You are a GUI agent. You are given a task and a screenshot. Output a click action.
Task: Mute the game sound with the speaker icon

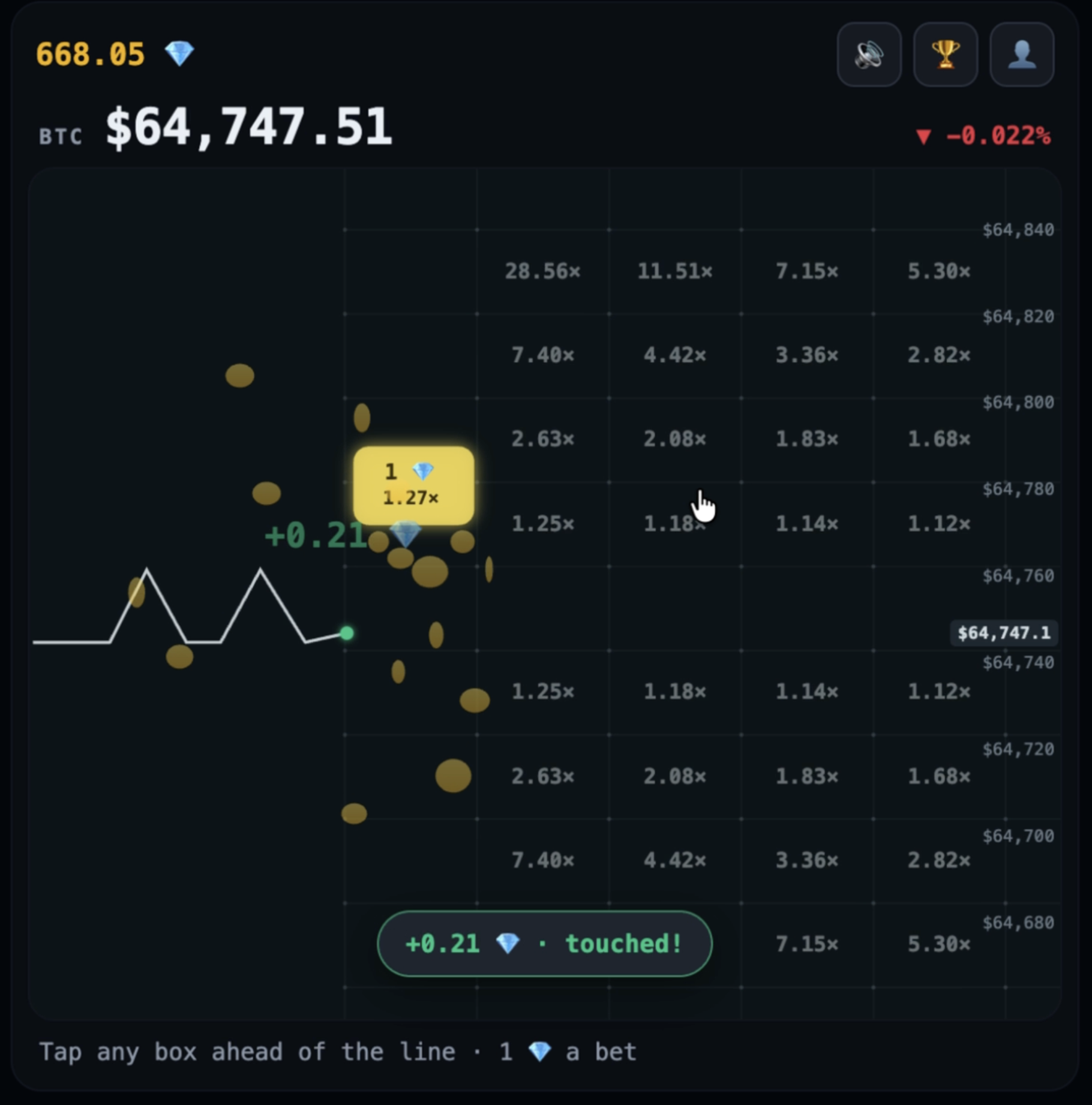869,55
